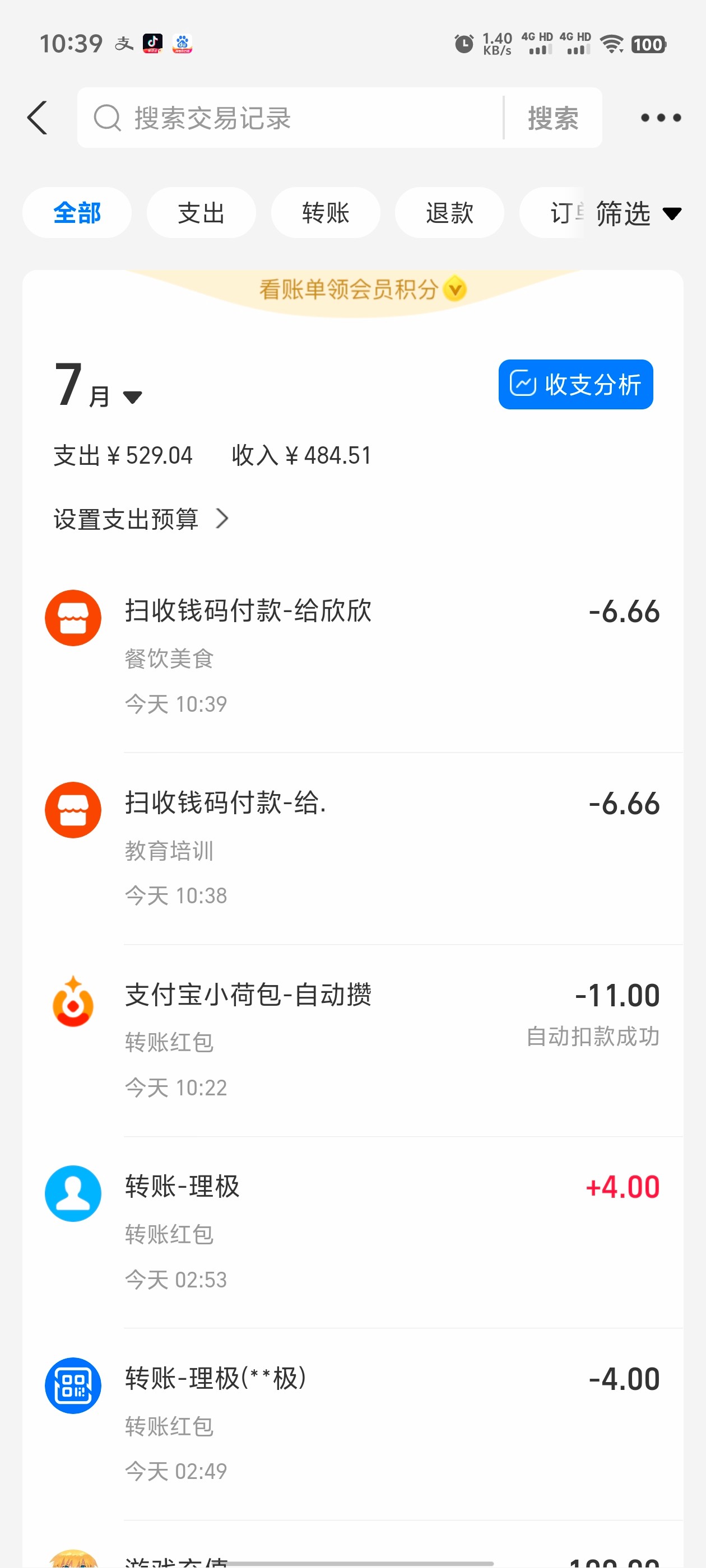Switch to the 退款 tab
The image size is (706, 1568).
(449, 213)
